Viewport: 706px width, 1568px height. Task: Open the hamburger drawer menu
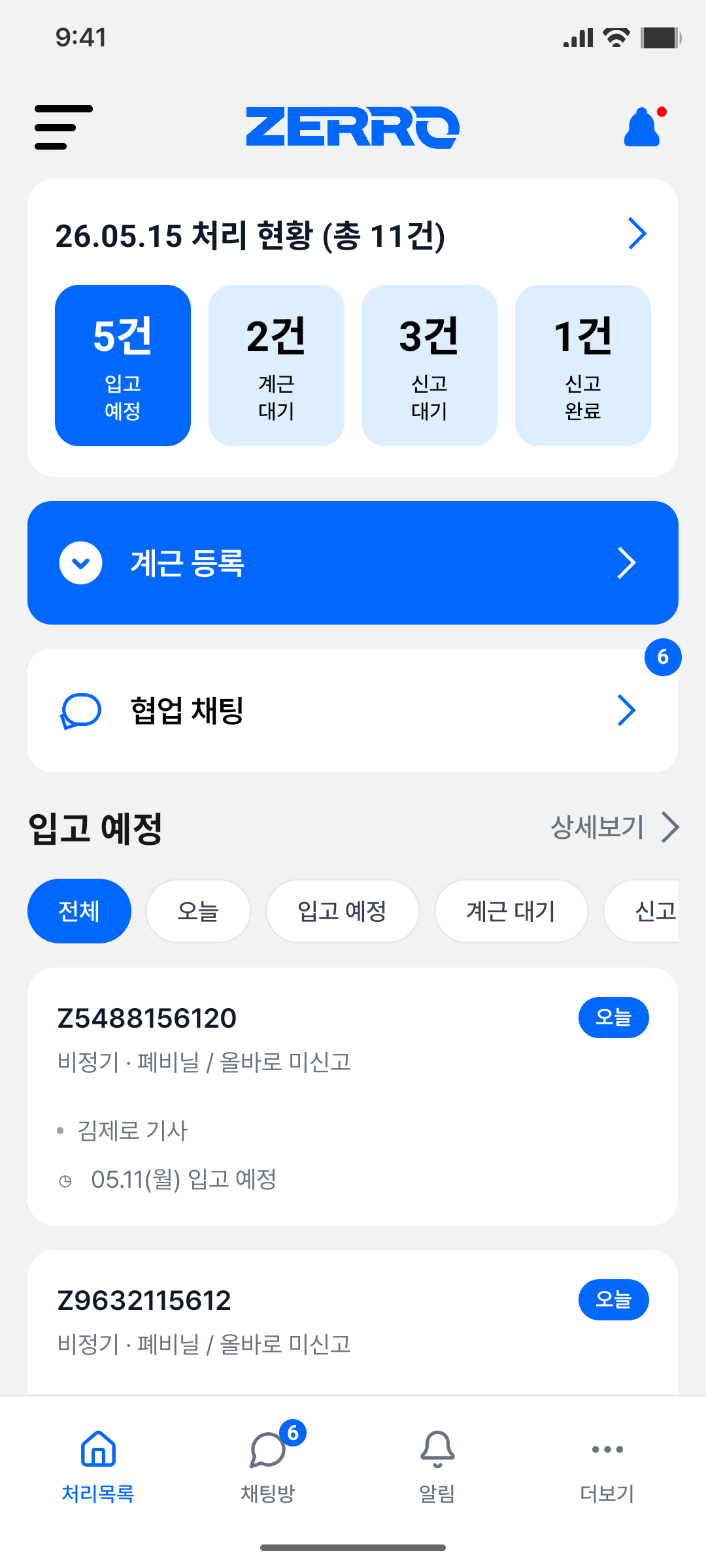63,127
